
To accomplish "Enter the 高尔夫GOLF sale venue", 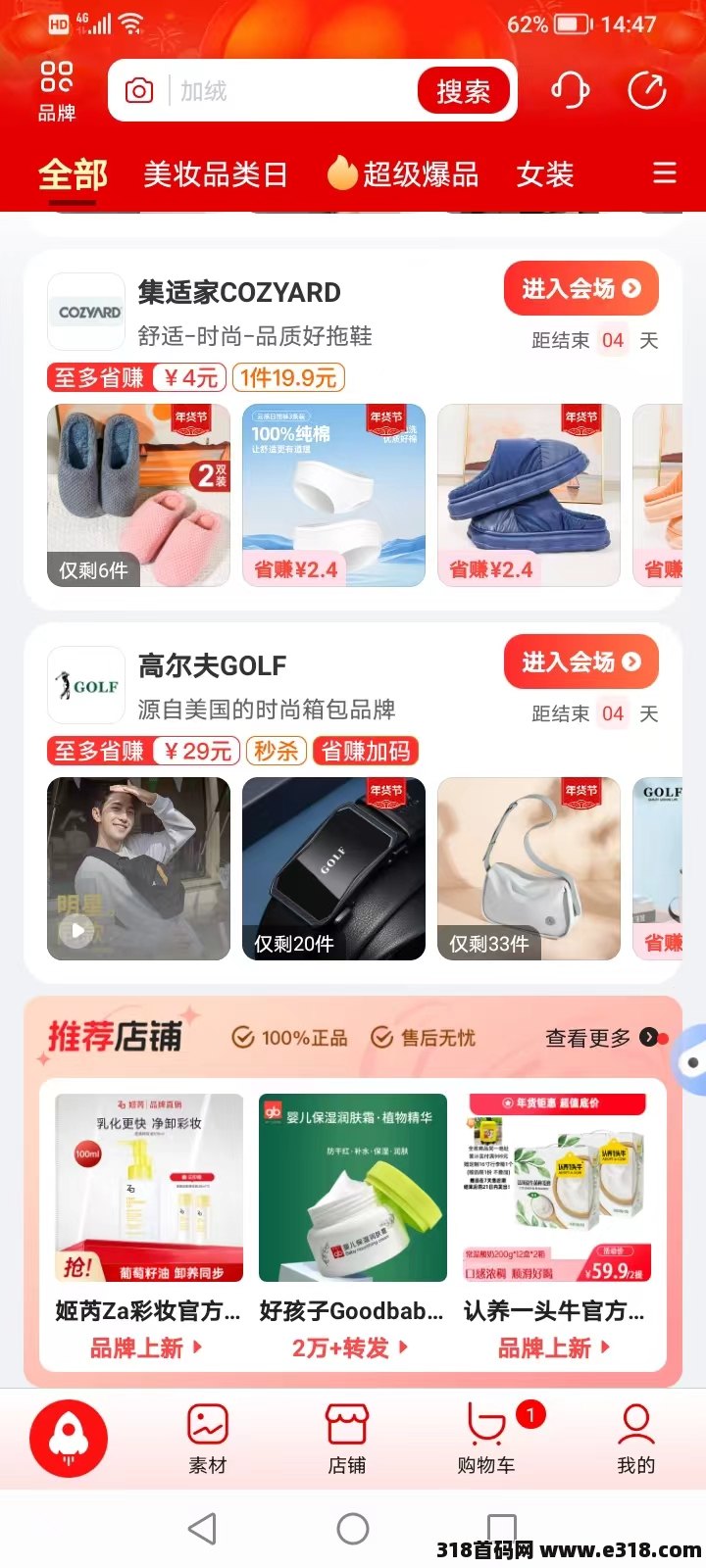I will click(x=580, y=661).
